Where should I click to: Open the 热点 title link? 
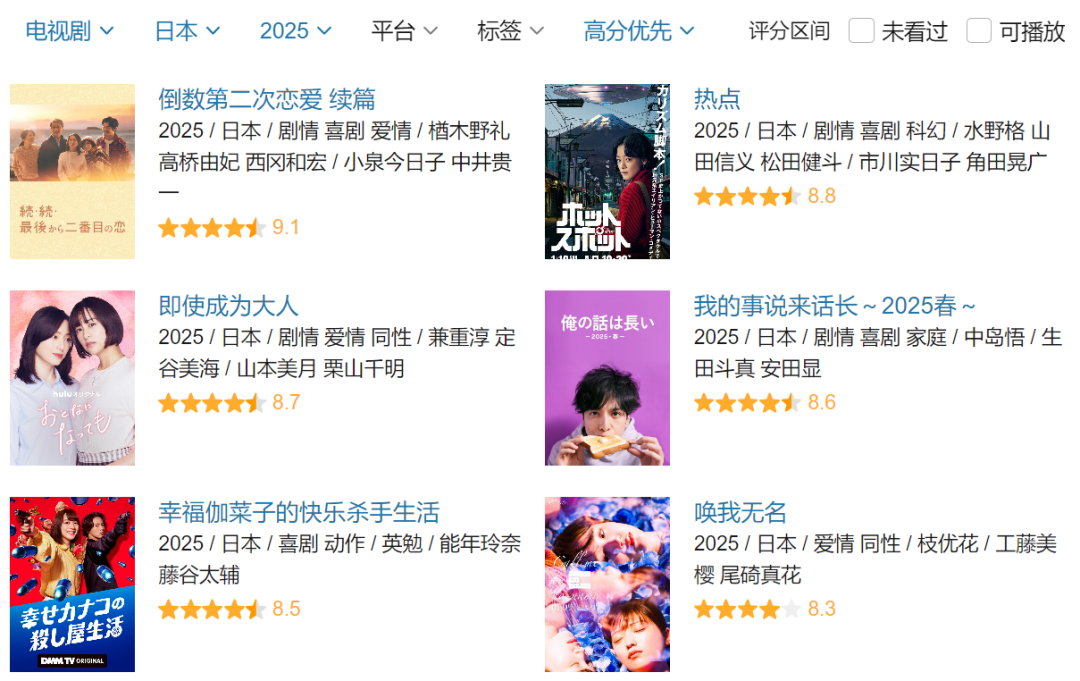point(717,99)
